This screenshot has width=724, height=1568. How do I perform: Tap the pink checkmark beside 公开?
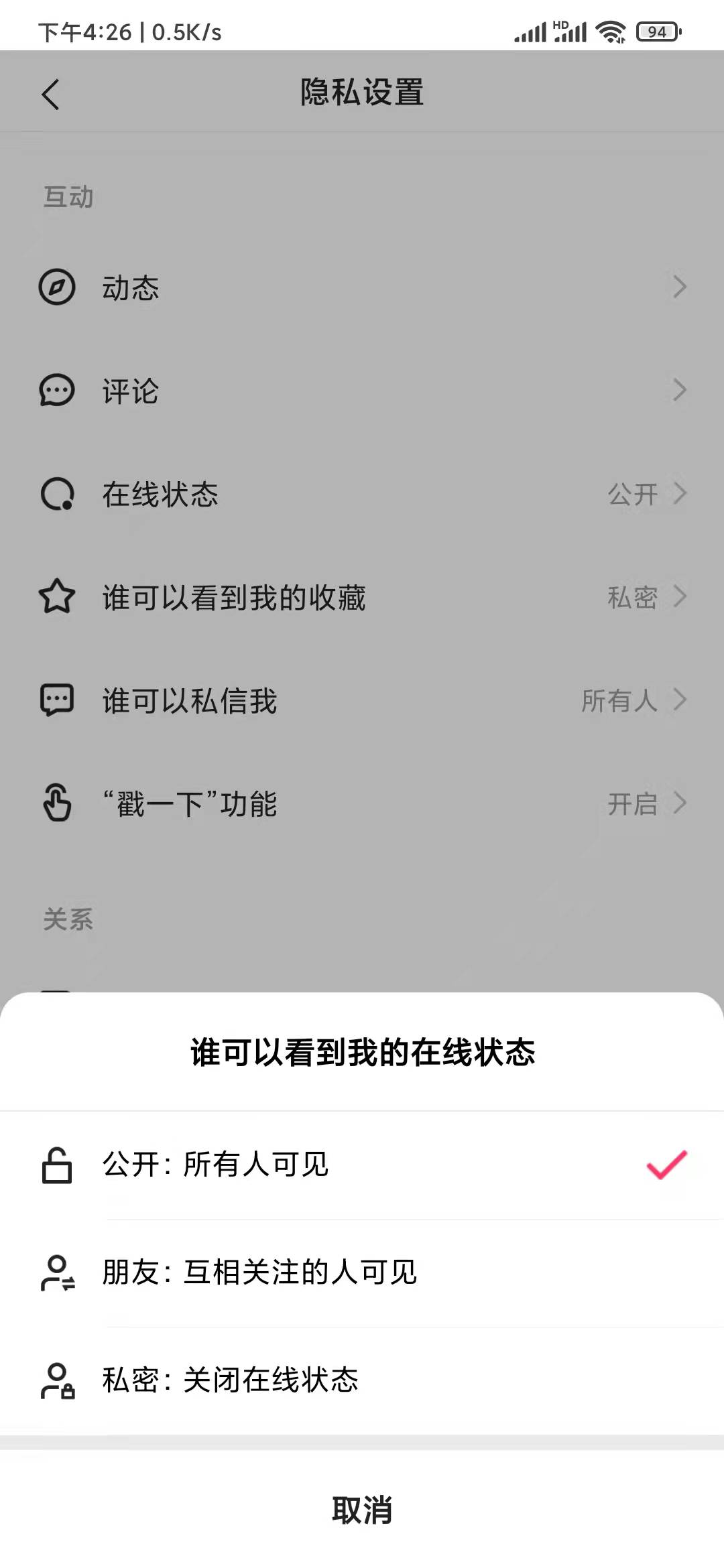pyautogui.click(x=668, y=1164)
